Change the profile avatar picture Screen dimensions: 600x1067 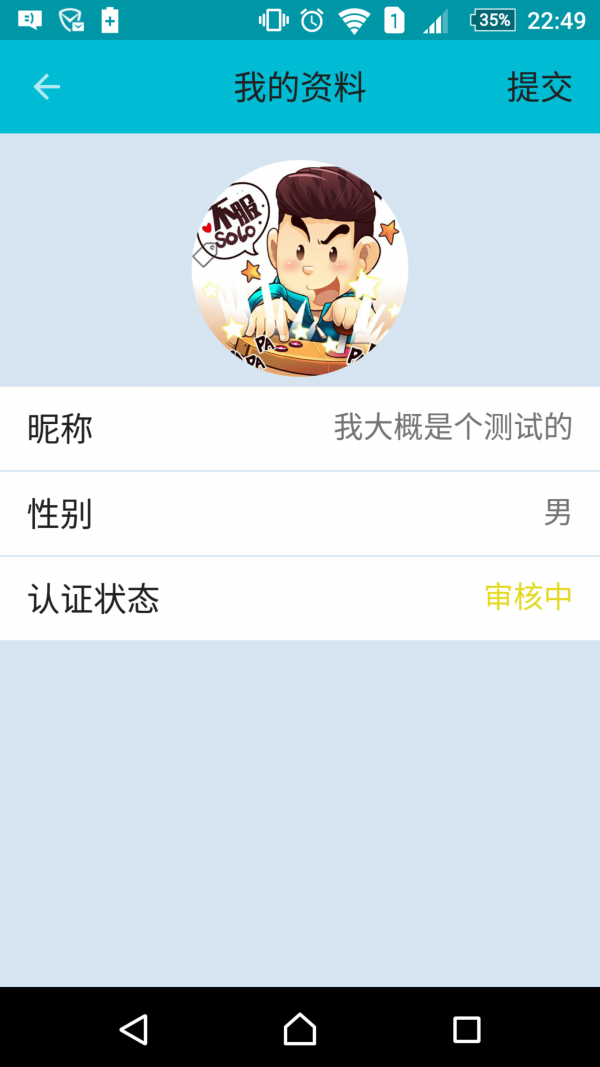[x=300, y=268]
